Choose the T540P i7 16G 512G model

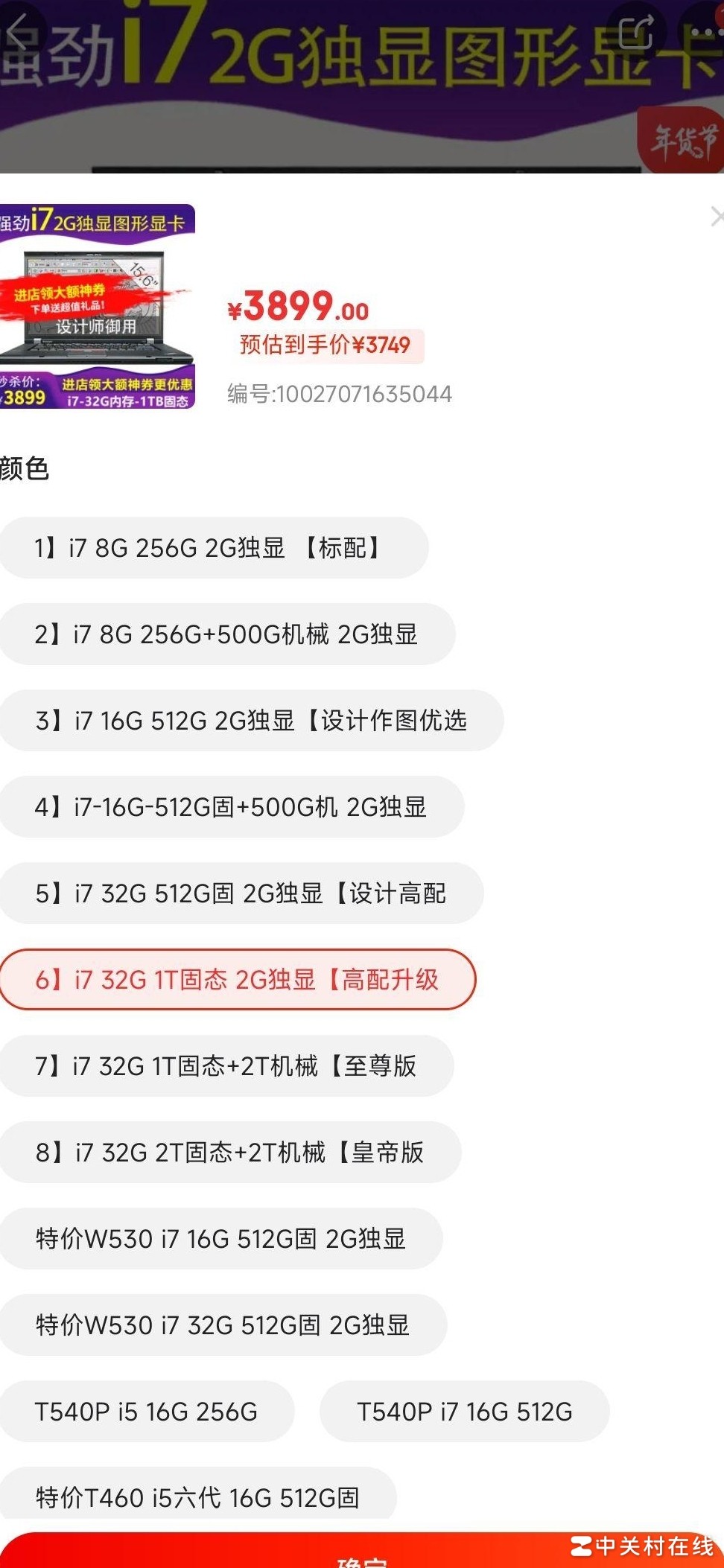click(x=464, y=1412)
